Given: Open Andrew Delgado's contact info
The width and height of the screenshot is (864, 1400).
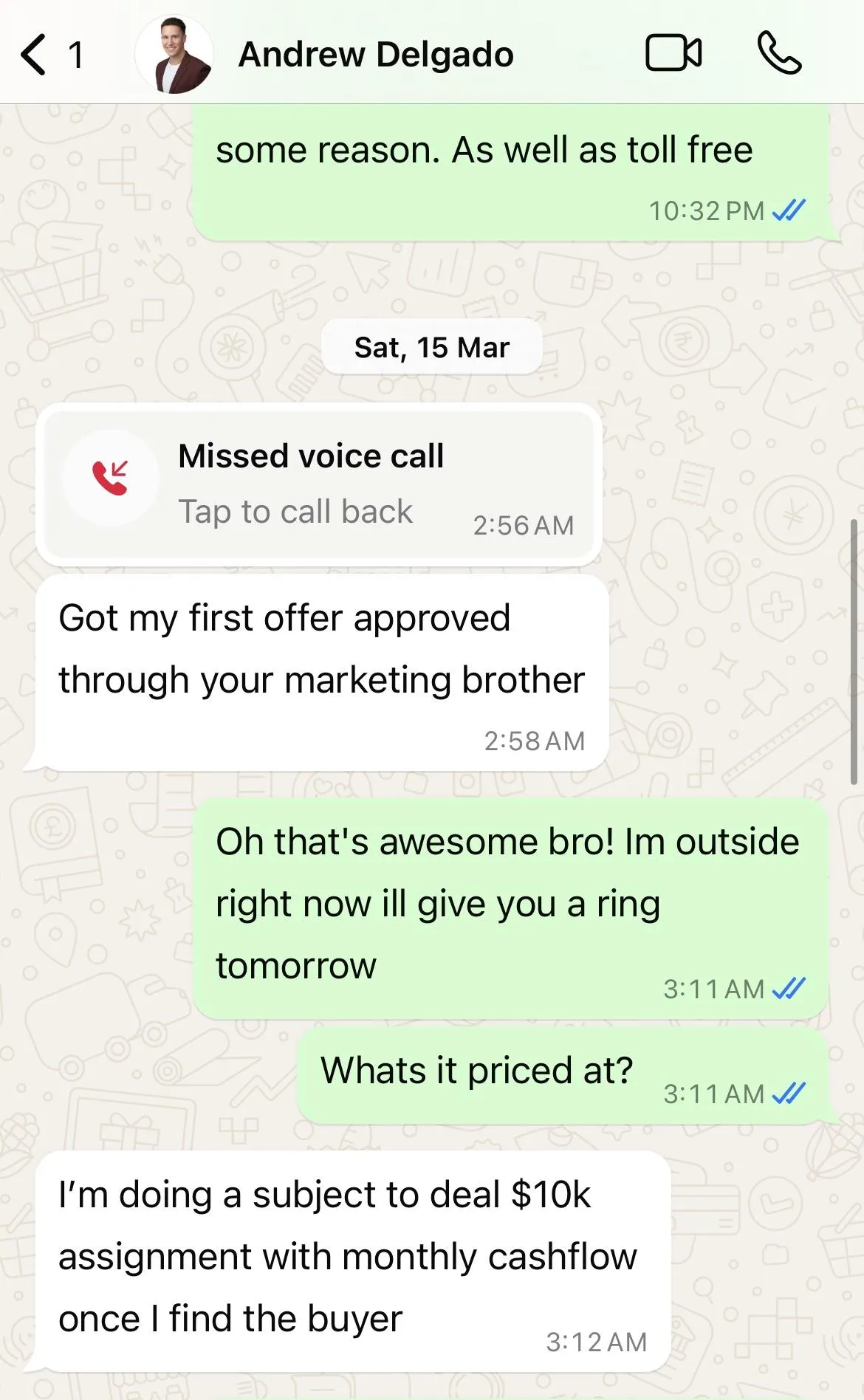Looking at the screenshot, I should pos(376,55).
